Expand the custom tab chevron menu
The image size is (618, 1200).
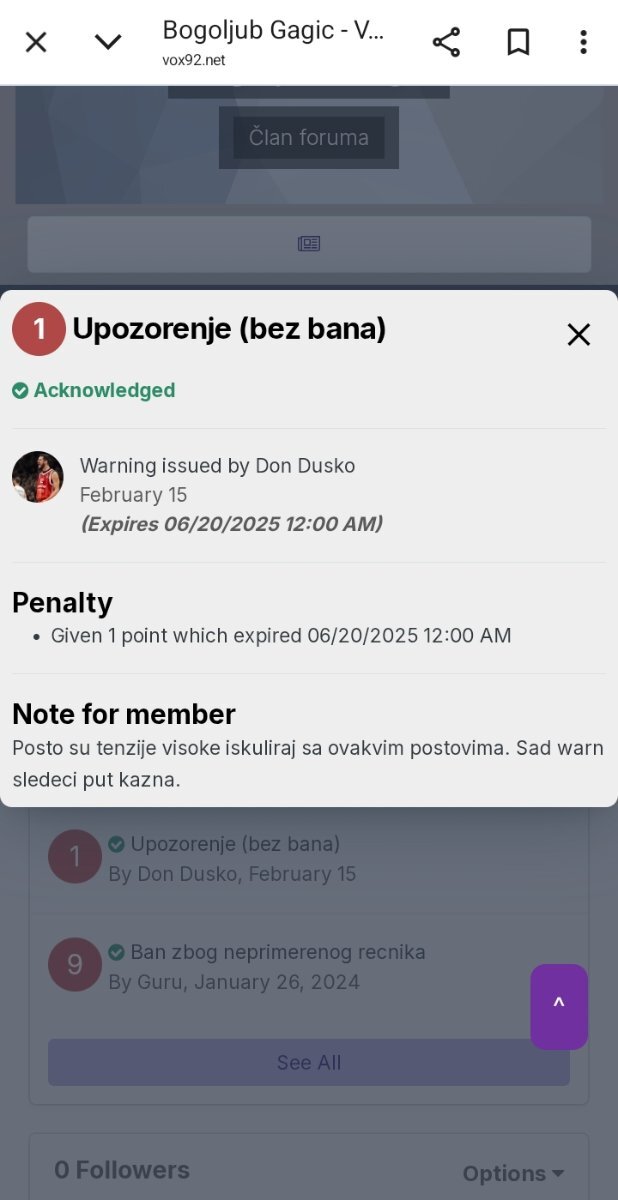click(x=108, y=42)
